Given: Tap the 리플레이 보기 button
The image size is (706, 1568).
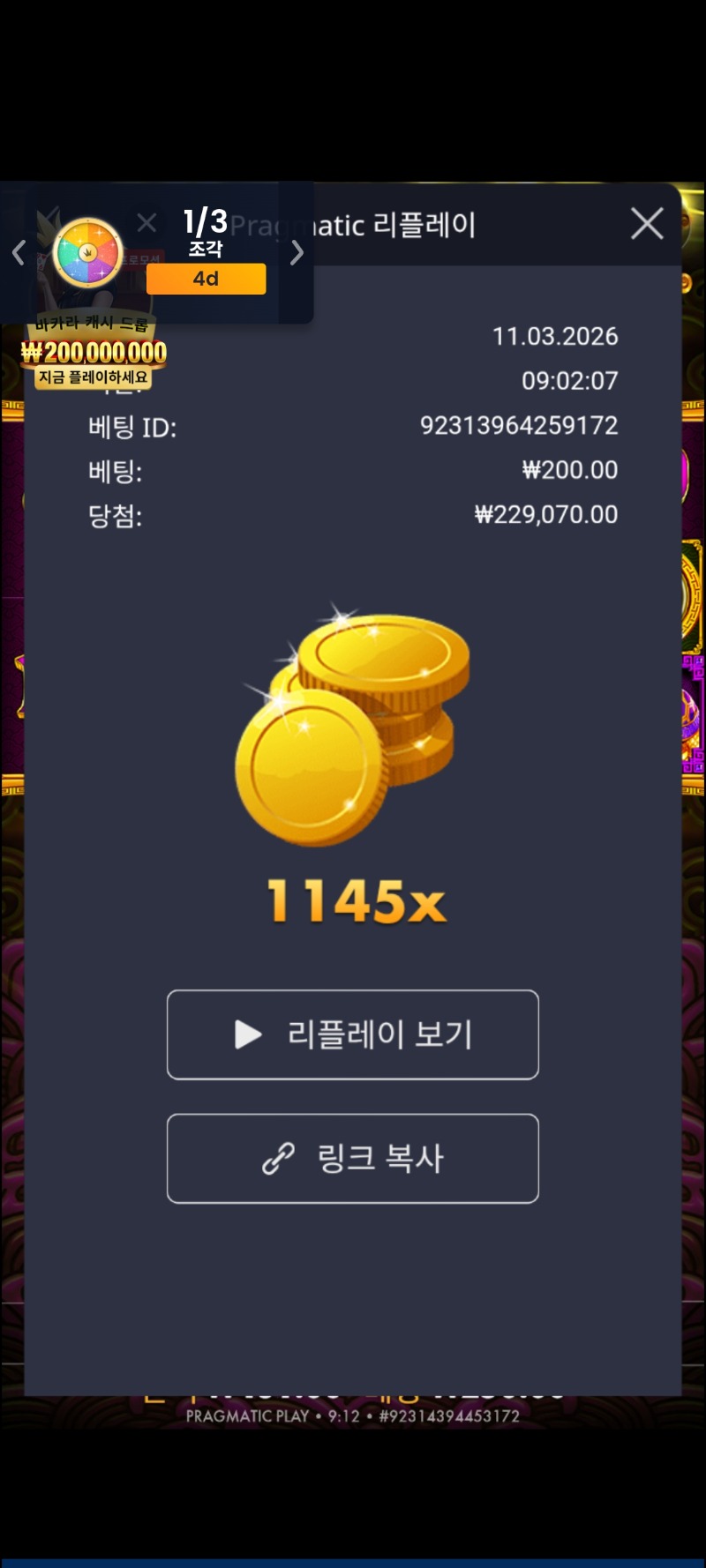Looking at the screenshot, I should [353, 1034].
